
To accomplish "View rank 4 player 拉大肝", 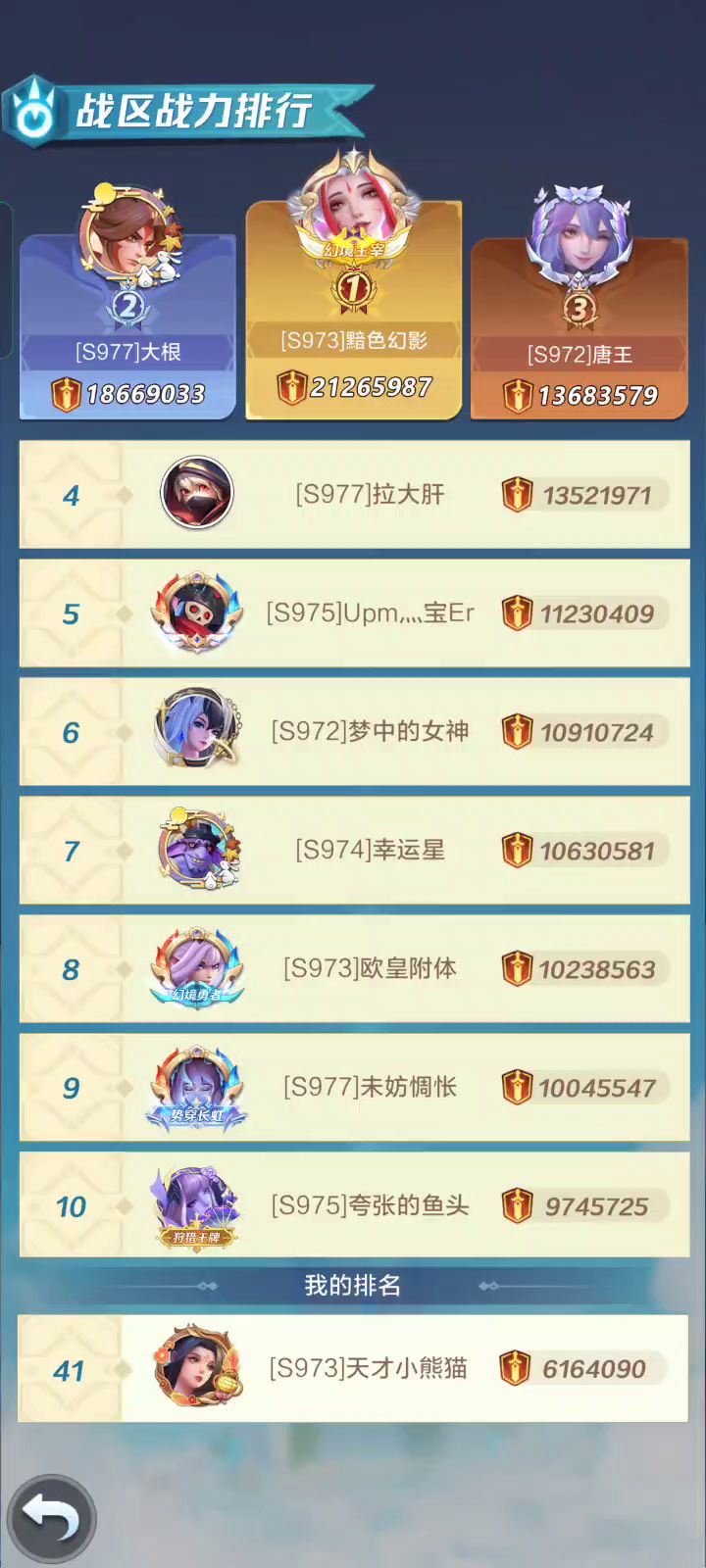I will pos(353,495).
